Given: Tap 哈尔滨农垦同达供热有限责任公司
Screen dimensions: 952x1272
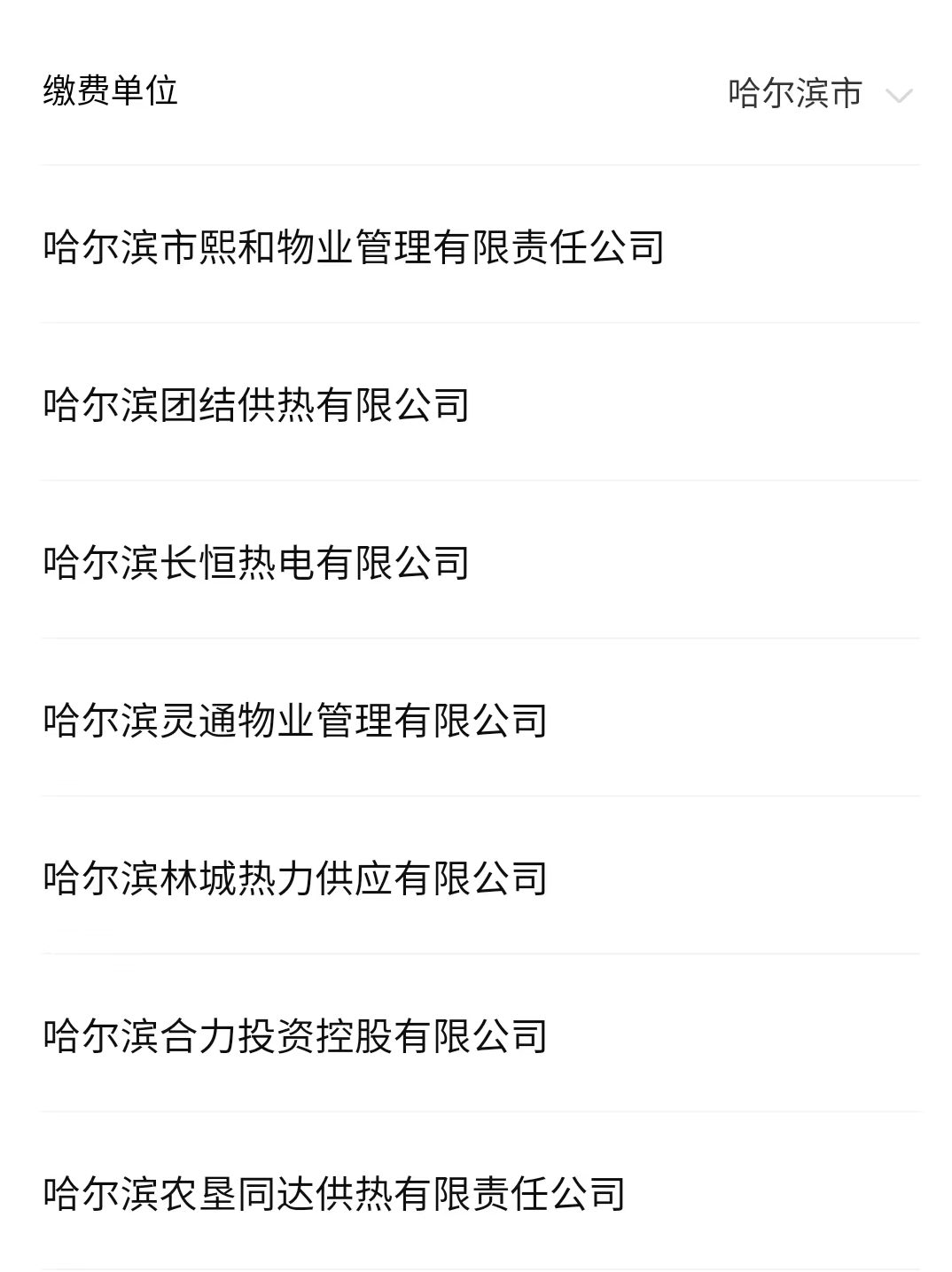Looking at the screenshot, I should 334,1194.
